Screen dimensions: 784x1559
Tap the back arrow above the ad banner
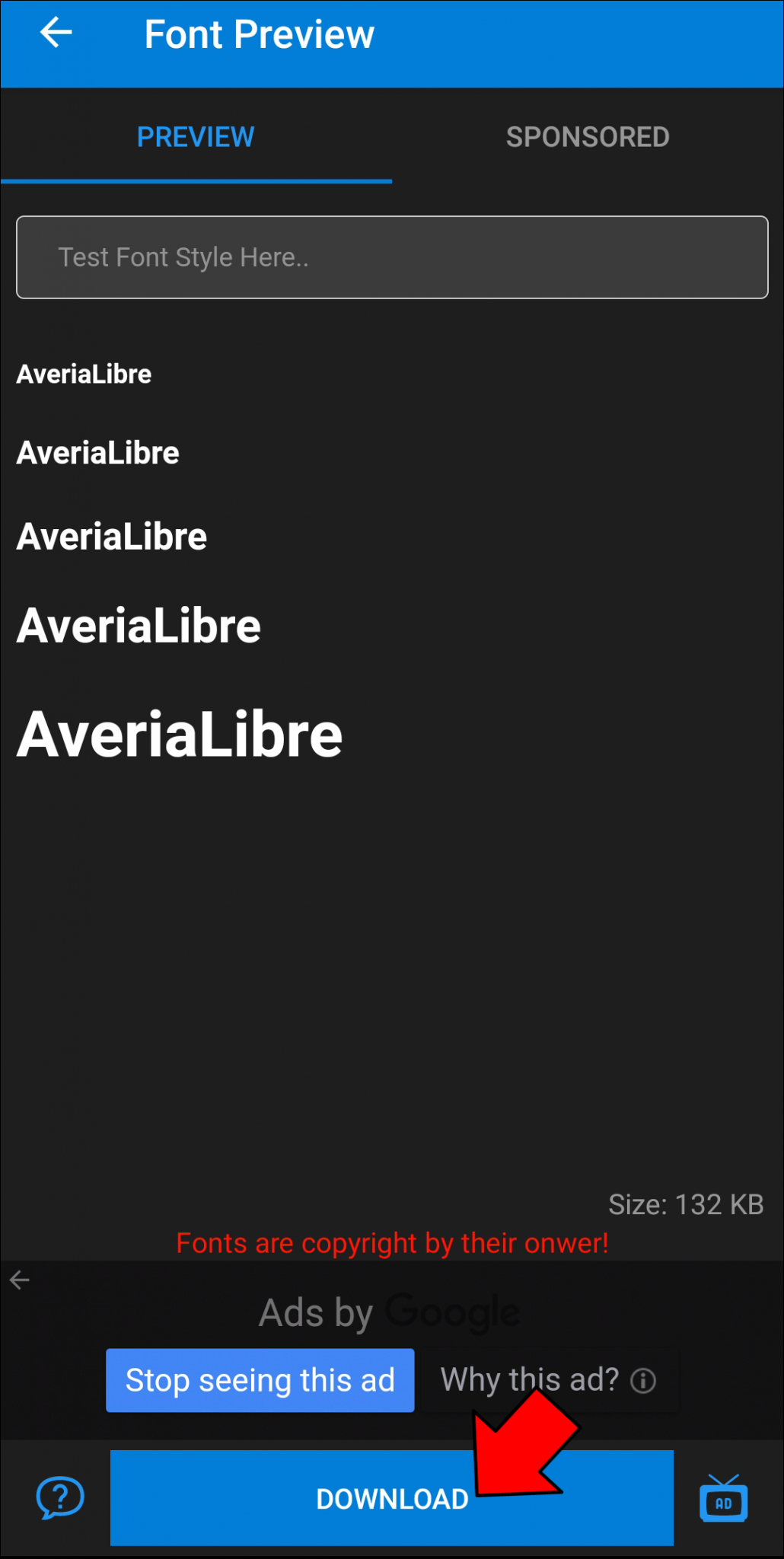[19, 1279]
